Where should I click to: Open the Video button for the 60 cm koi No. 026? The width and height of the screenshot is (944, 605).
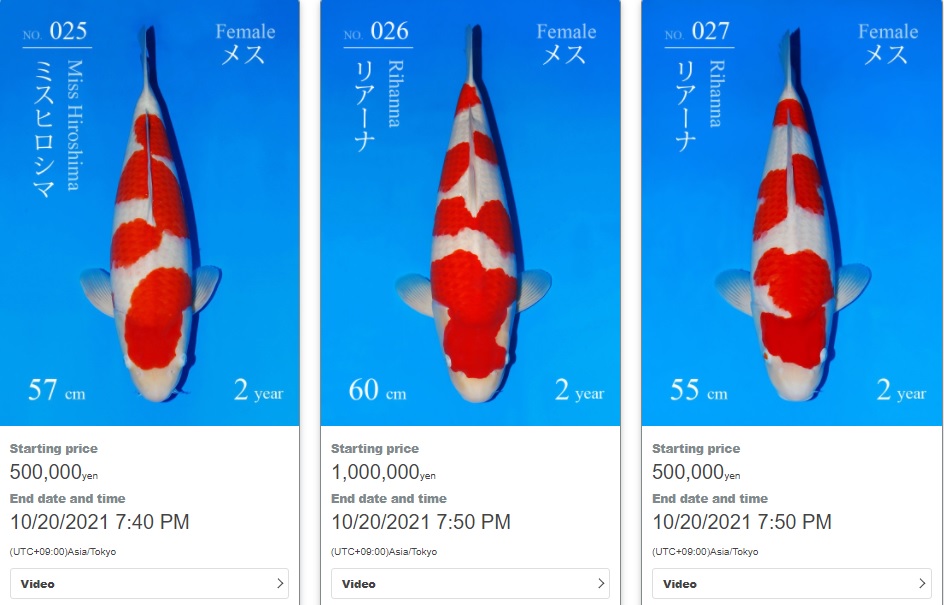(470, 583)
